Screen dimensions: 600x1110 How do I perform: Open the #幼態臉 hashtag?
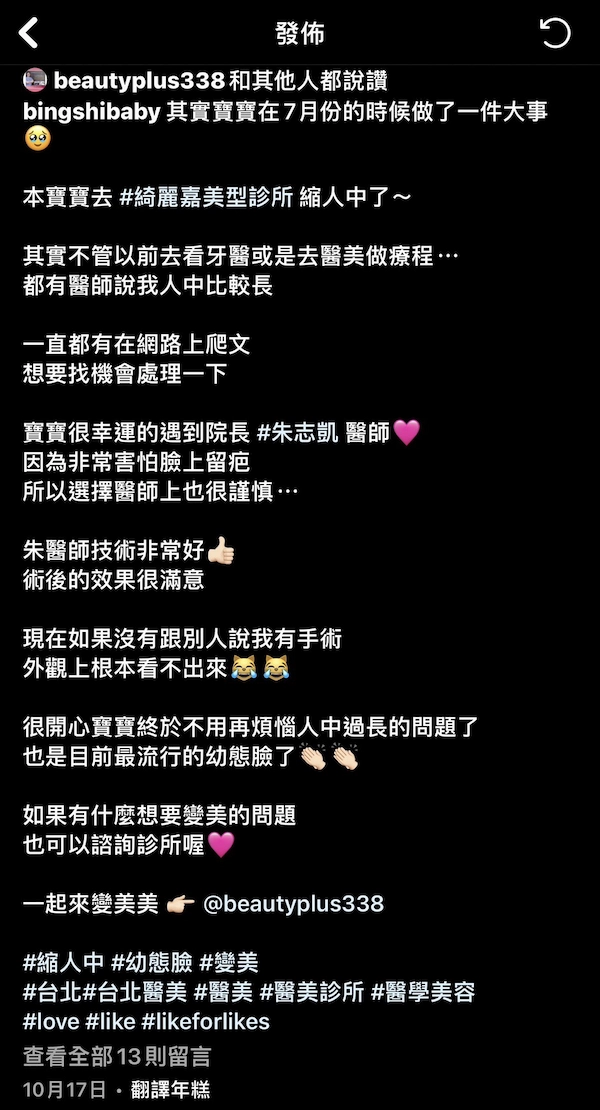pyautogui.click(x=152, y=963)
